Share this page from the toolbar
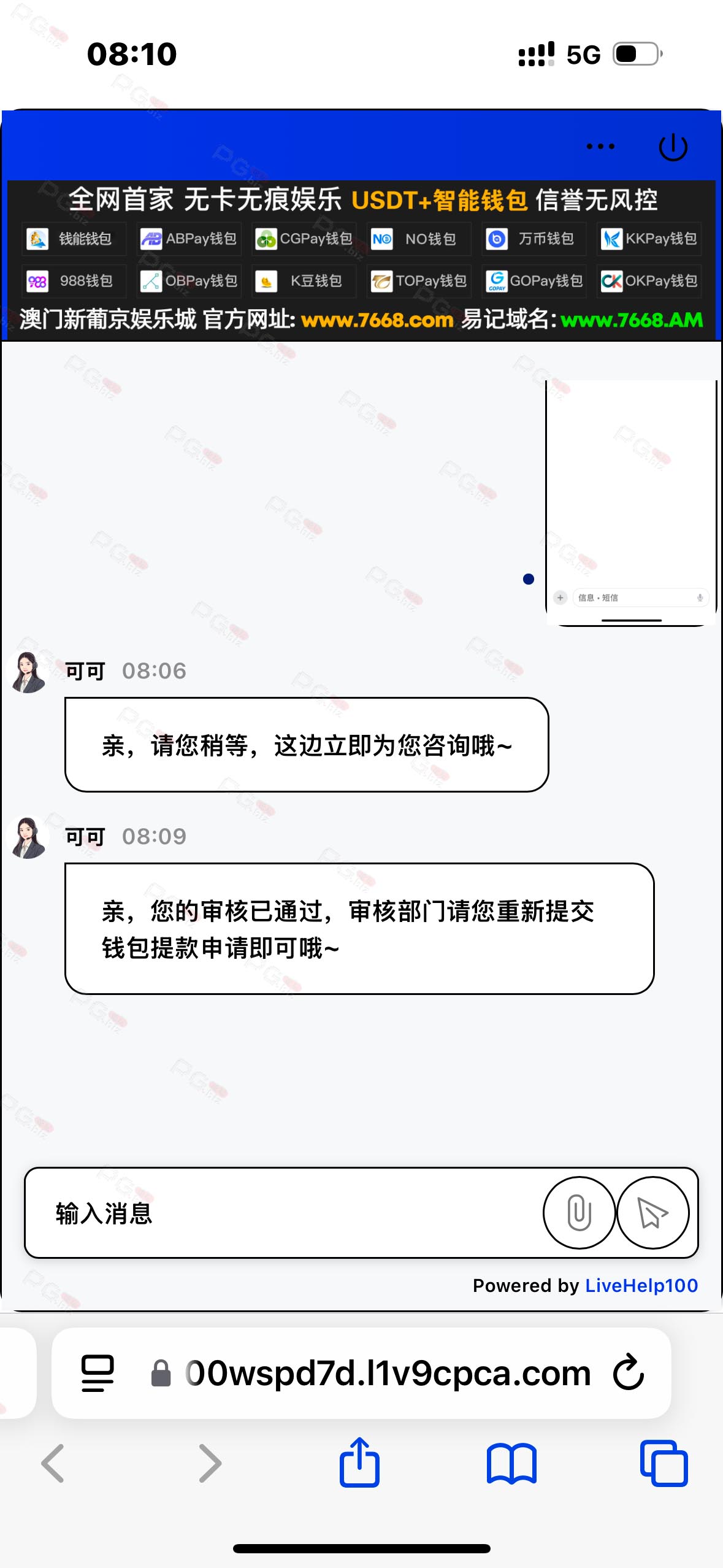This screenshot has height=1568, width=723. (360, 1462)
